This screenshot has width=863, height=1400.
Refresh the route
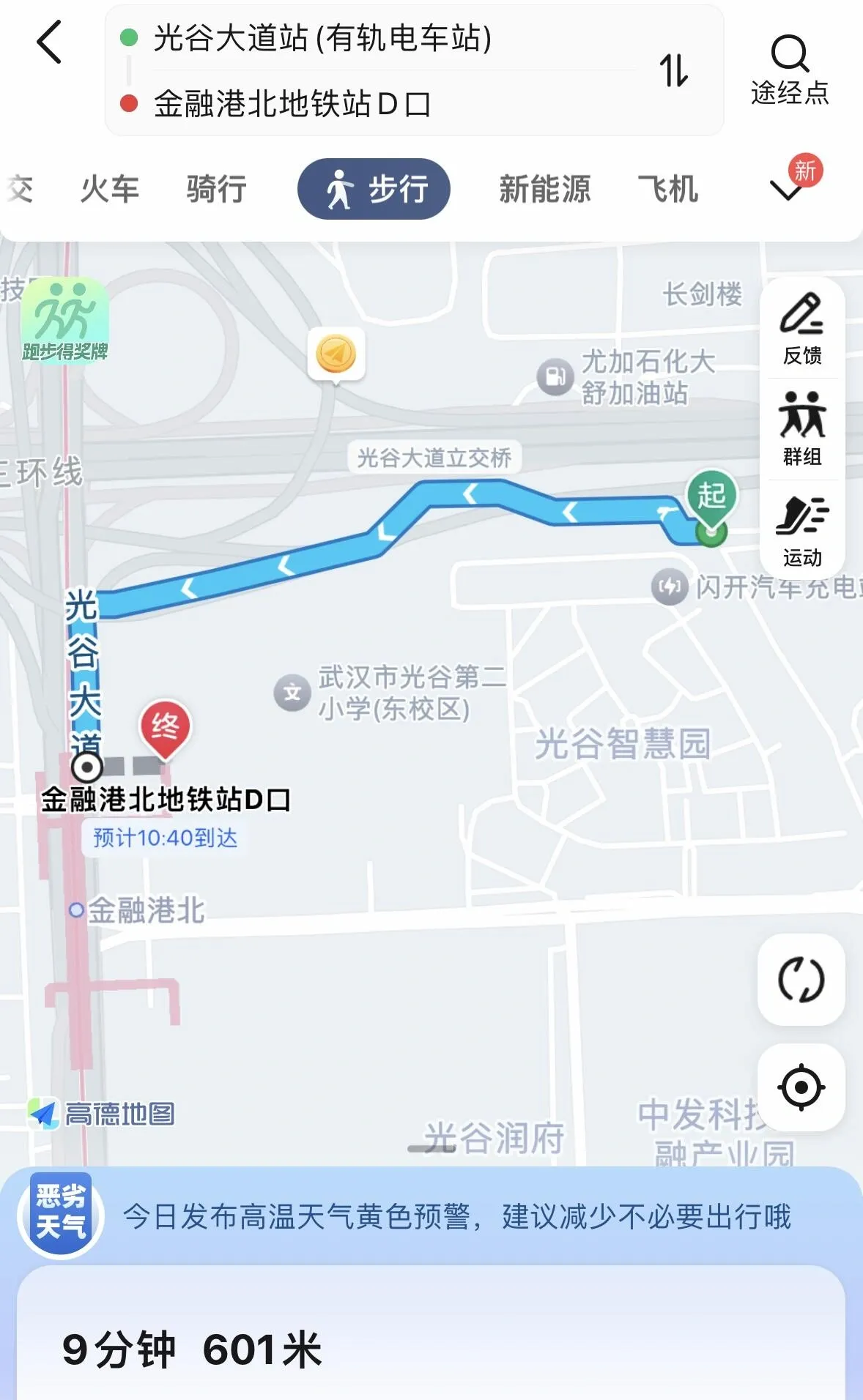click(x=801, y=980)
